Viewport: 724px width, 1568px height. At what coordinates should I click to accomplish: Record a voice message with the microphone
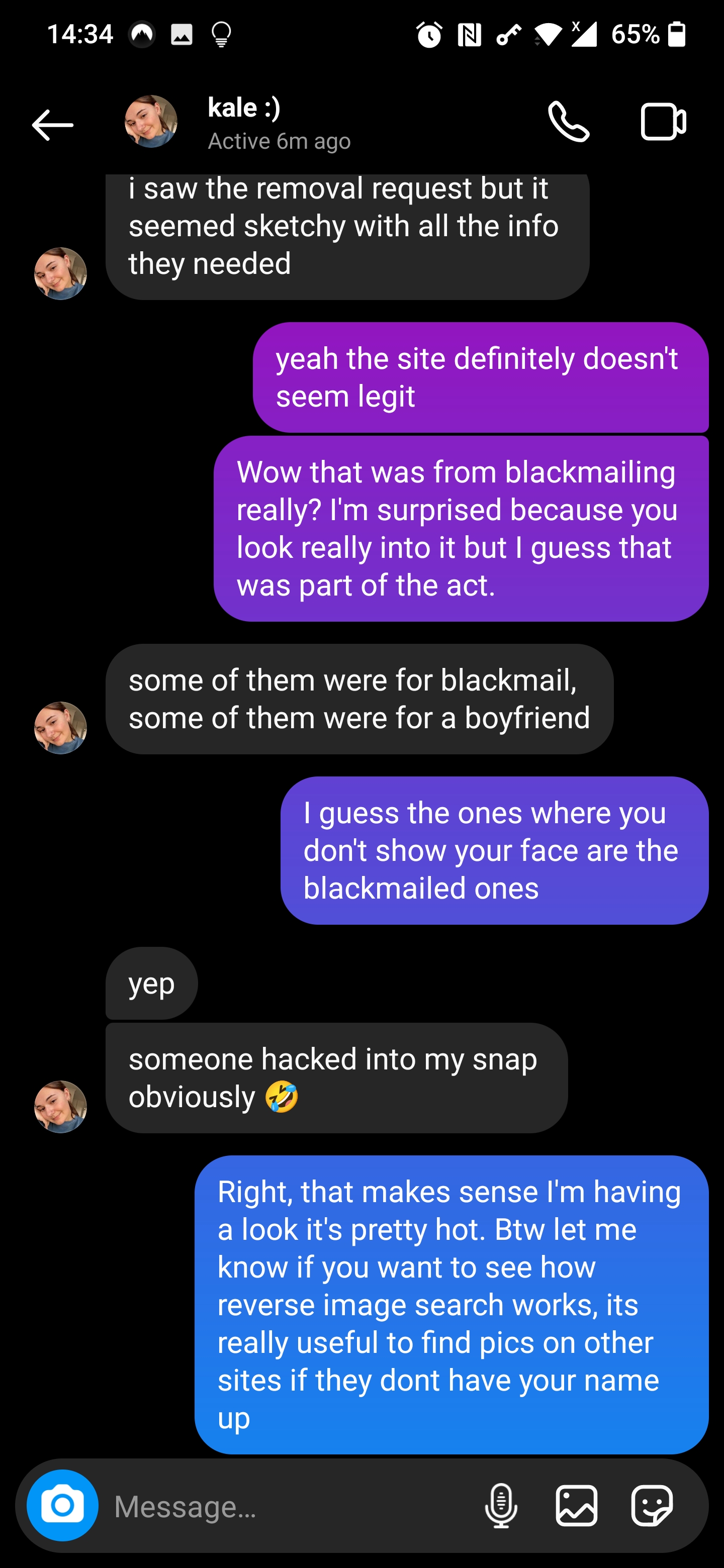(x=501, y=1505)
